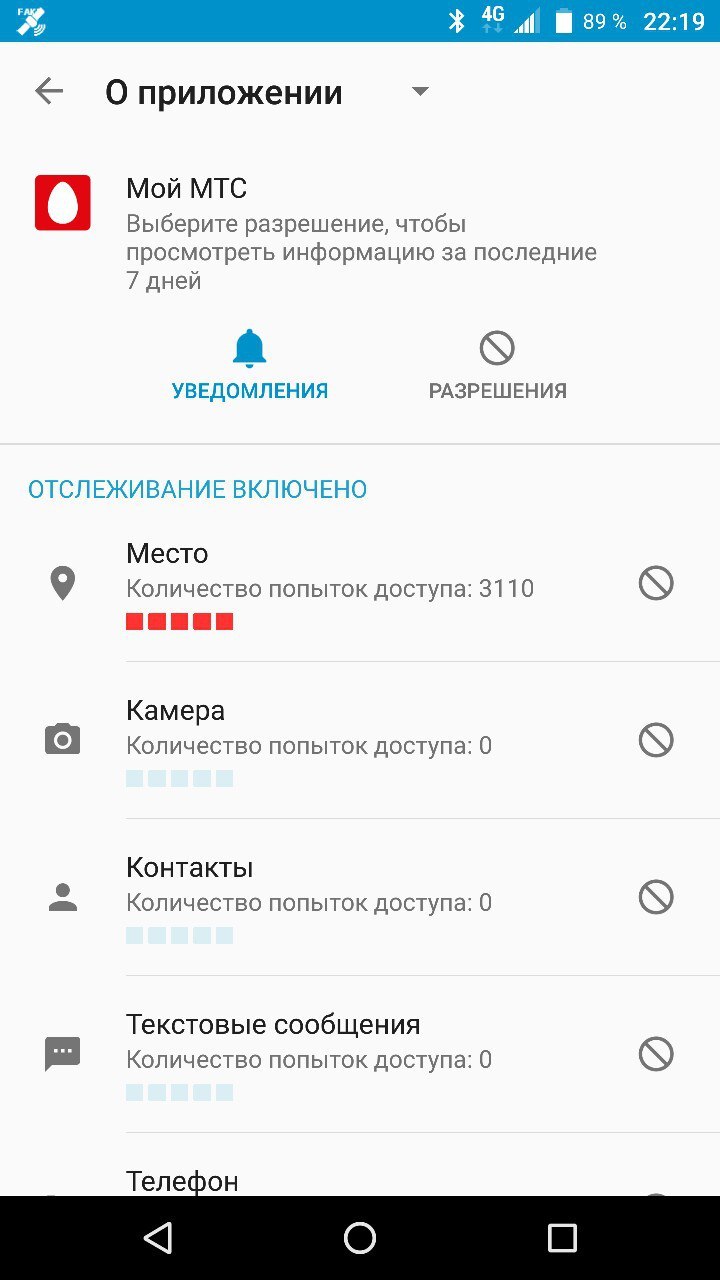
Task: Open Место access details
Action: 330,583
